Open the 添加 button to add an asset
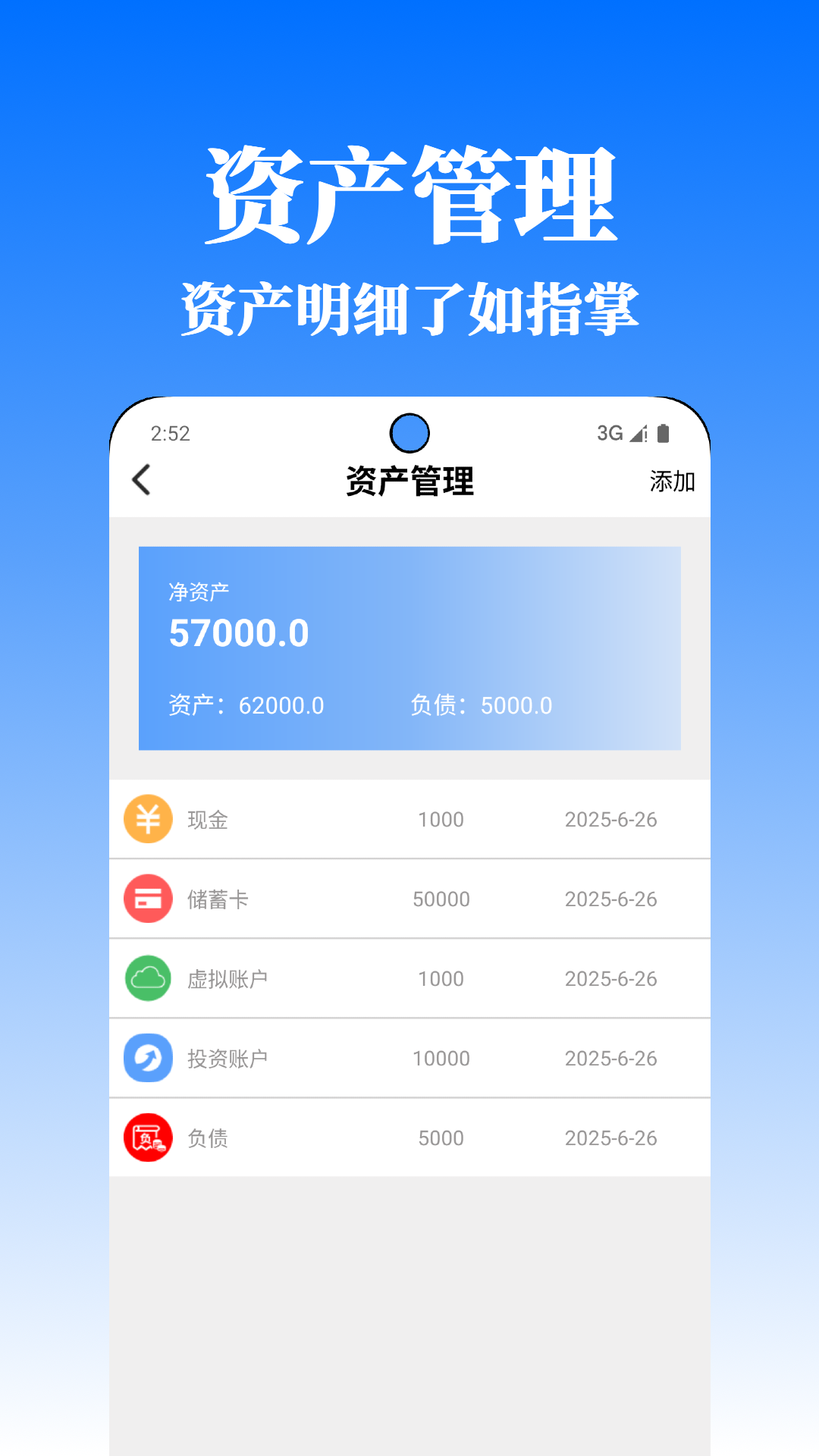The width and height of the screenshot is (819, 1456). pos(673,481)
